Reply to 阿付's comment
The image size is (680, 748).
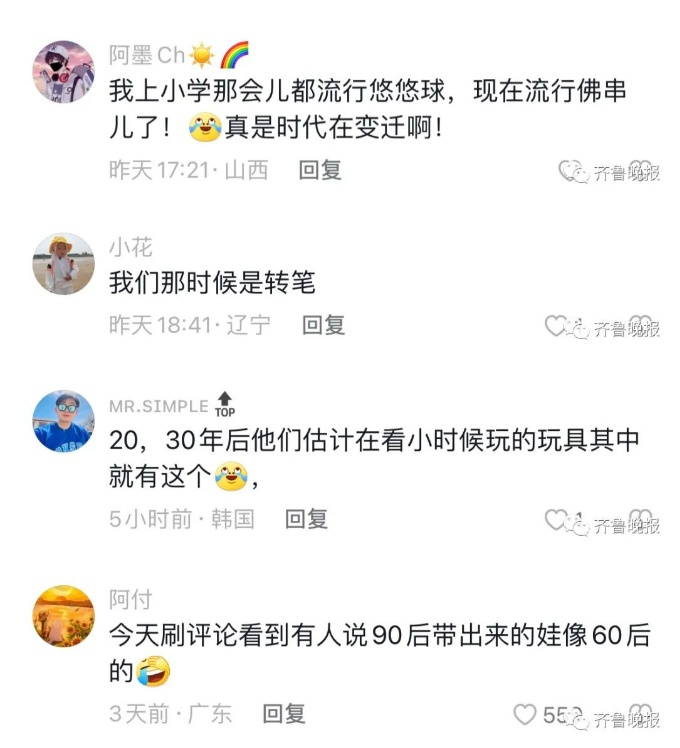(284, 714)
